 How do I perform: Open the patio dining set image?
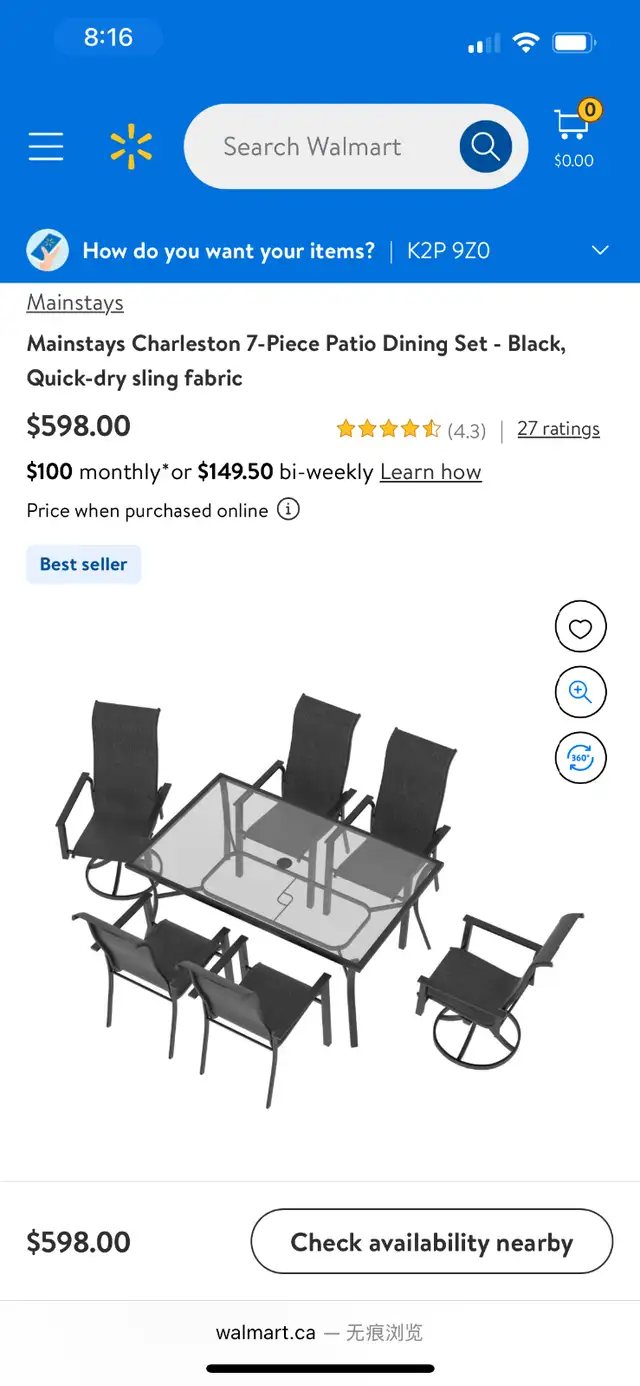tap(318, 895)
